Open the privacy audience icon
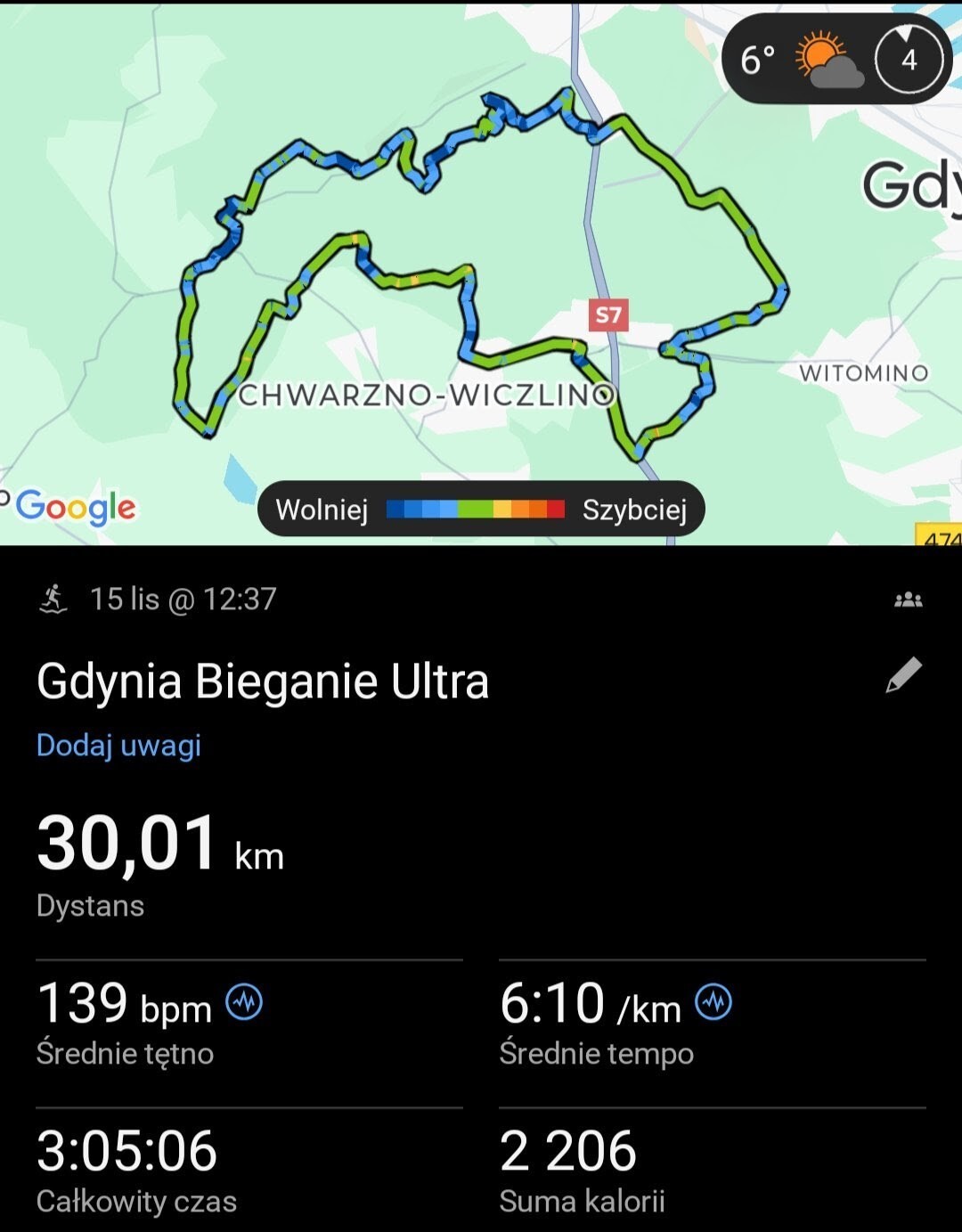962x1232 pixels. [908, 600]
